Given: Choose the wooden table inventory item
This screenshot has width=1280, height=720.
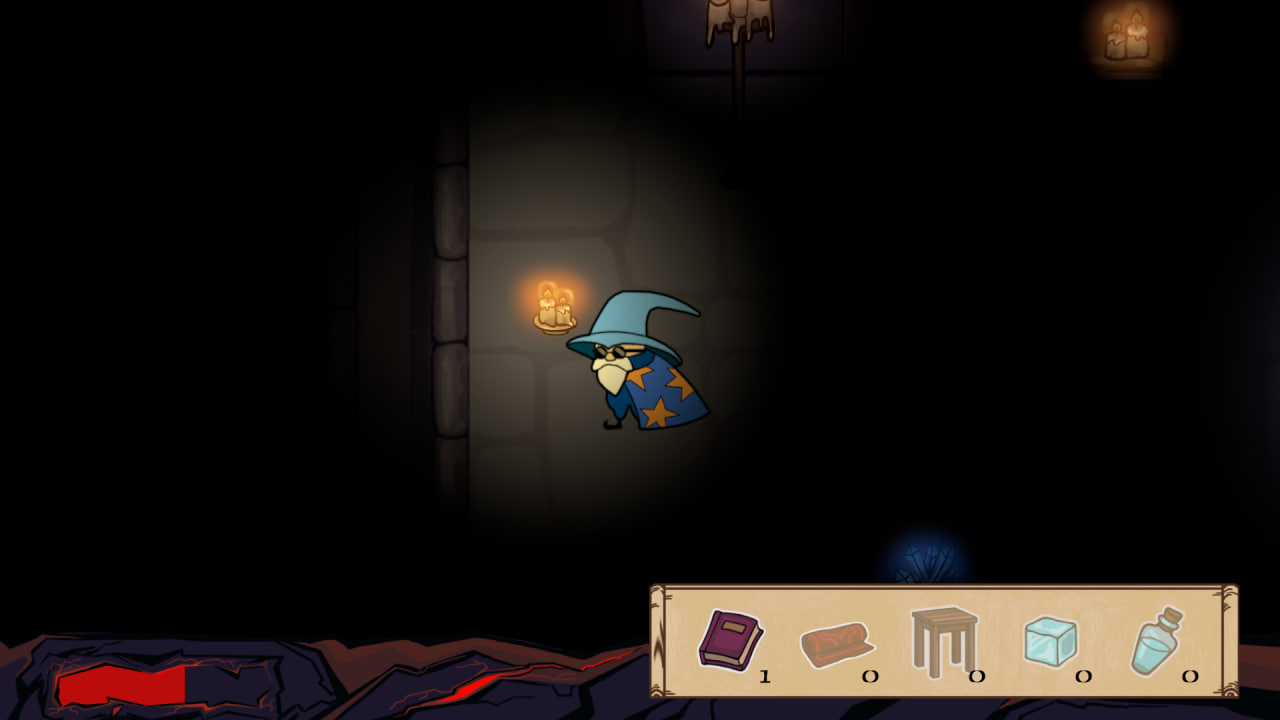Looking at the screenshot, I should click(943, 640).
